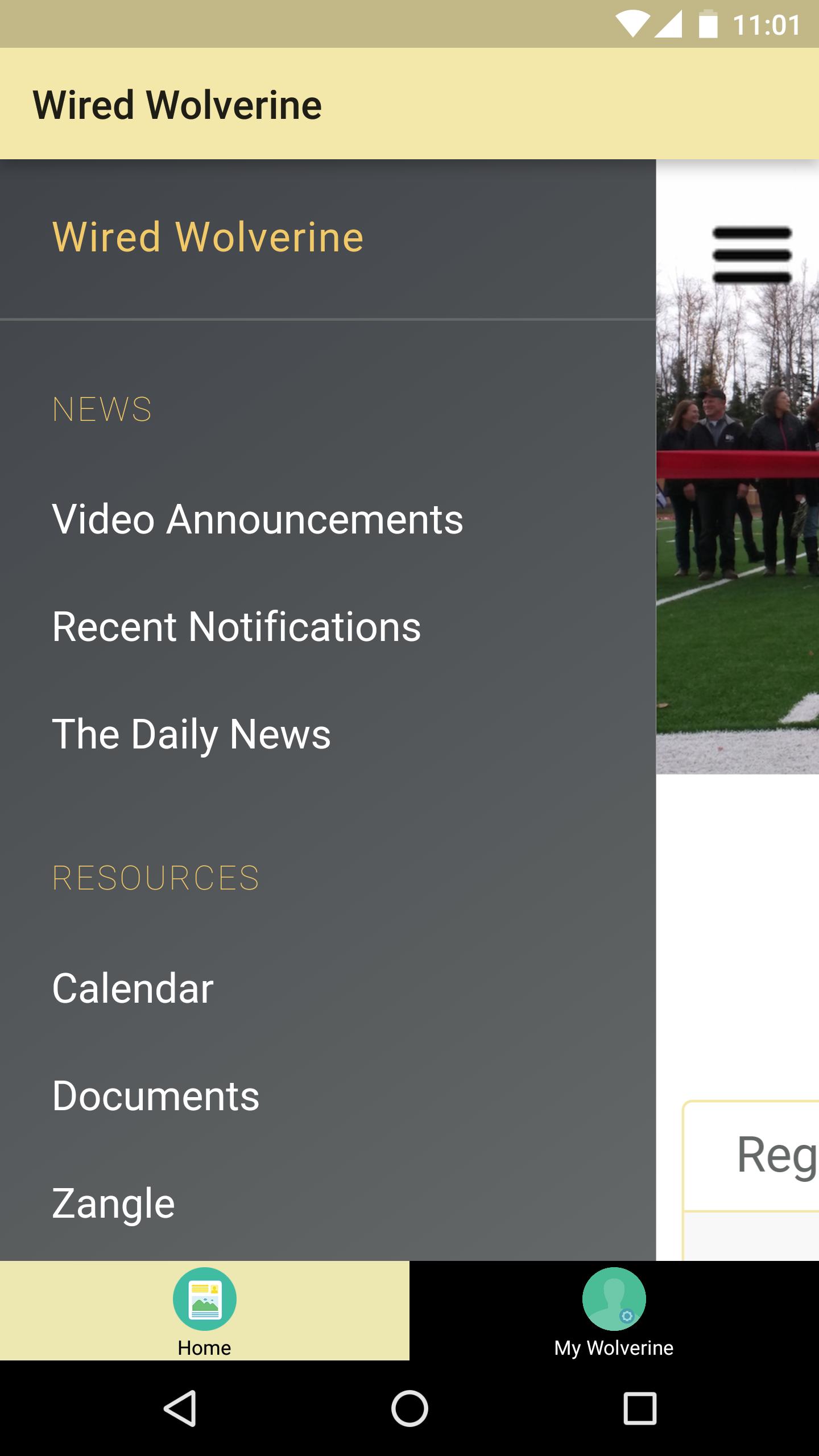Viewport: 819px width, 1456px height.
Task: Go back with the system back button
Action: point(180,1408)
